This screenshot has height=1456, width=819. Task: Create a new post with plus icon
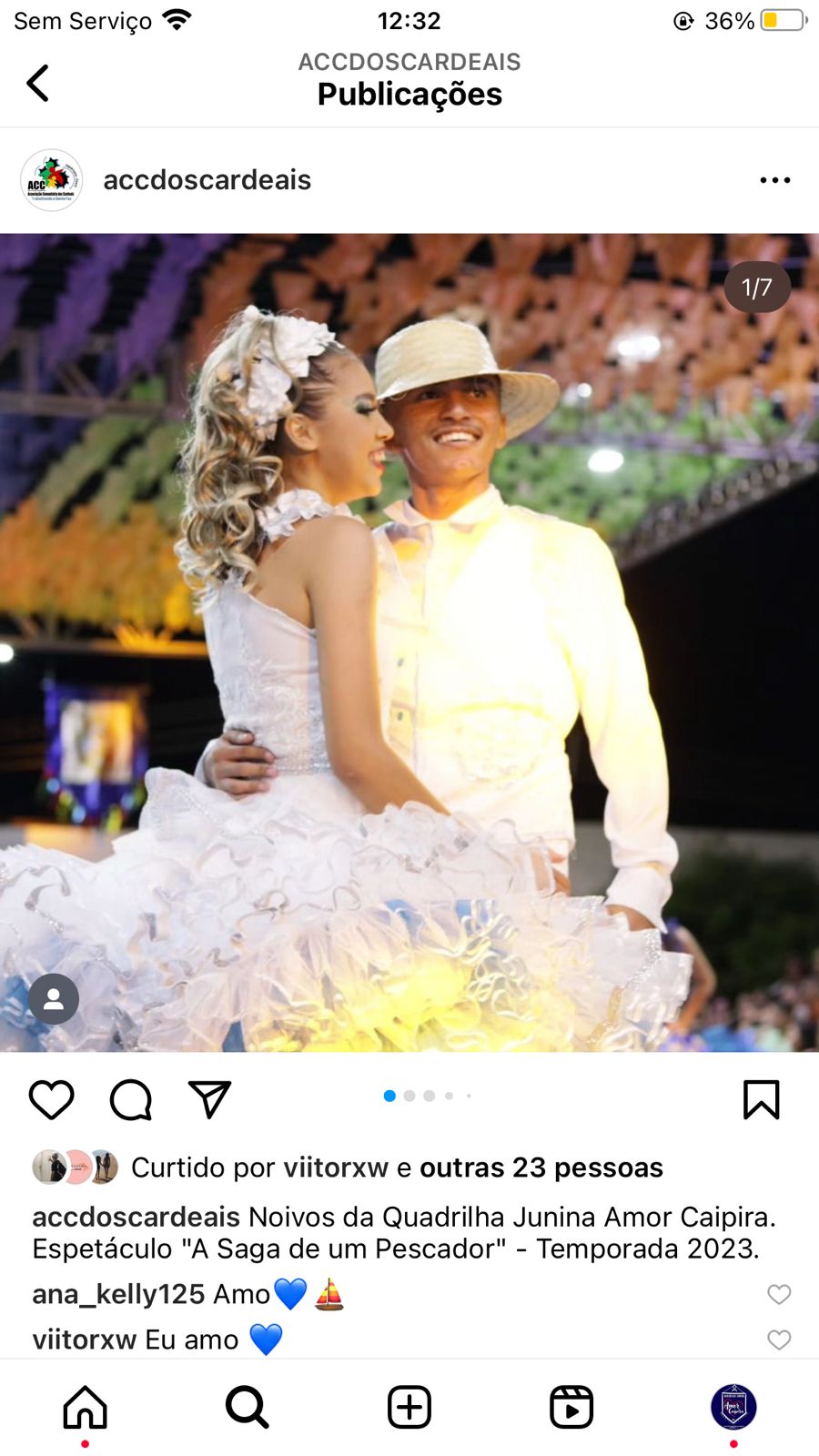tap(409, 1407)
